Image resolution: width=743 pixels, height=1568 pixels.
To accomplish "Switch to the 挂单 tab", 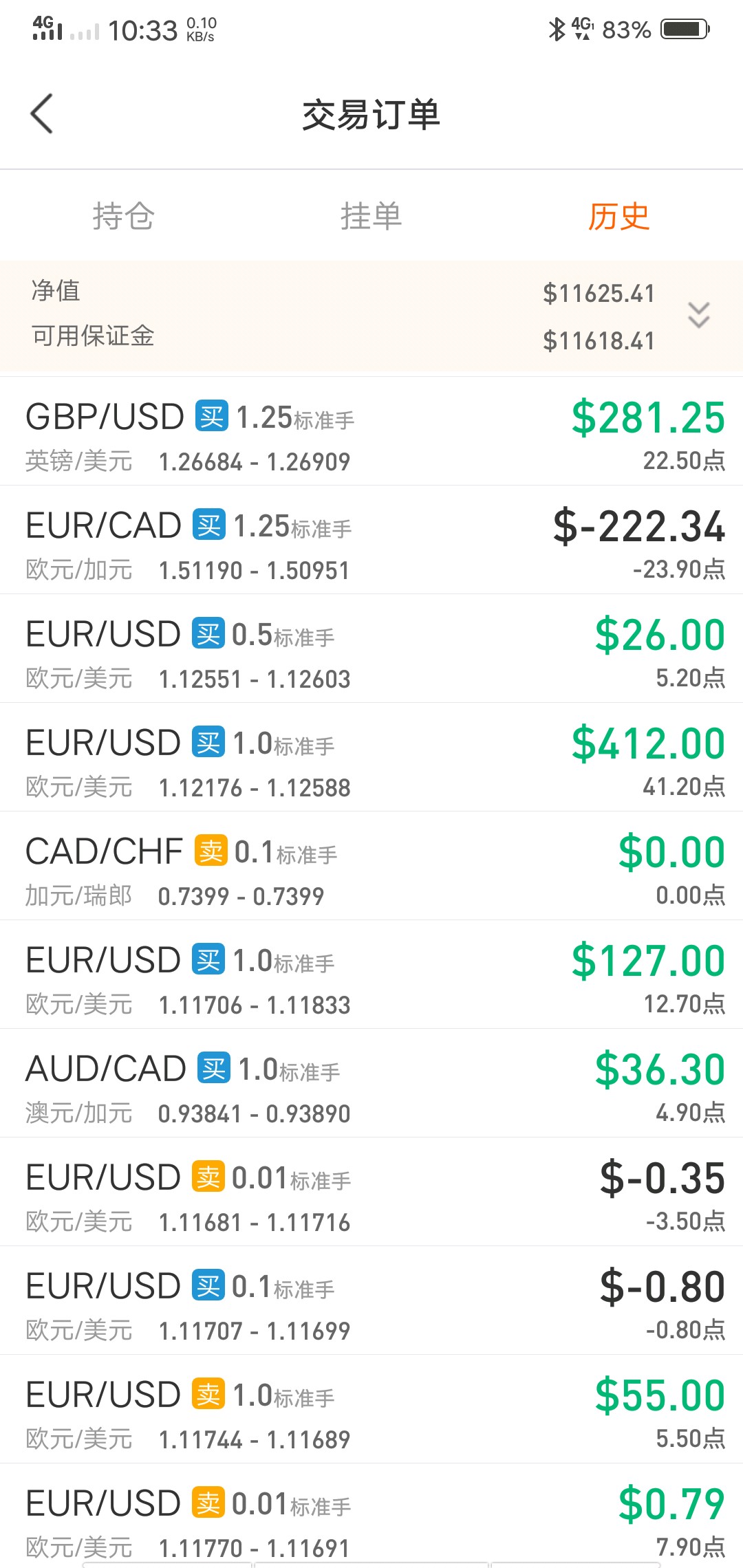I will pos(371,216).
